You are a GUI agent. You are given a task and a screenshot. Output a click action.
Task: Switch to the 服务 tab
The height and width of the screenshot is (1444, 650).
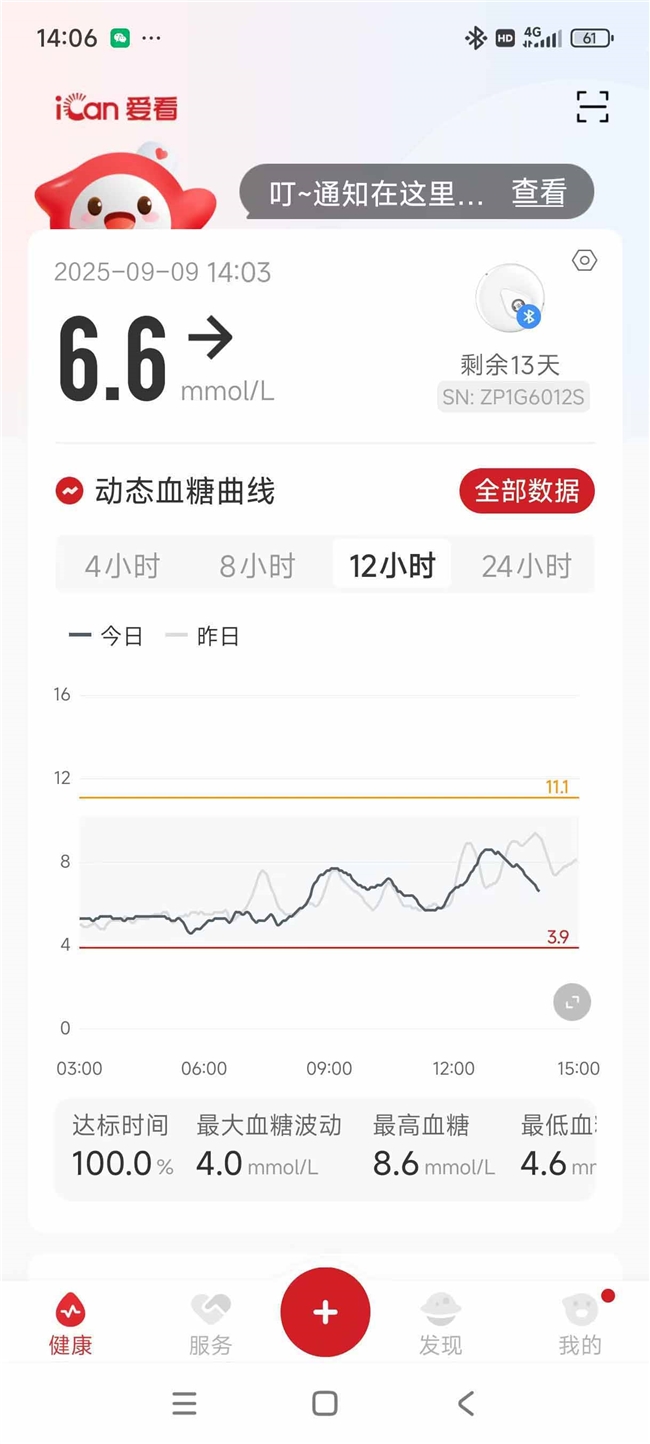(210, 1323)
